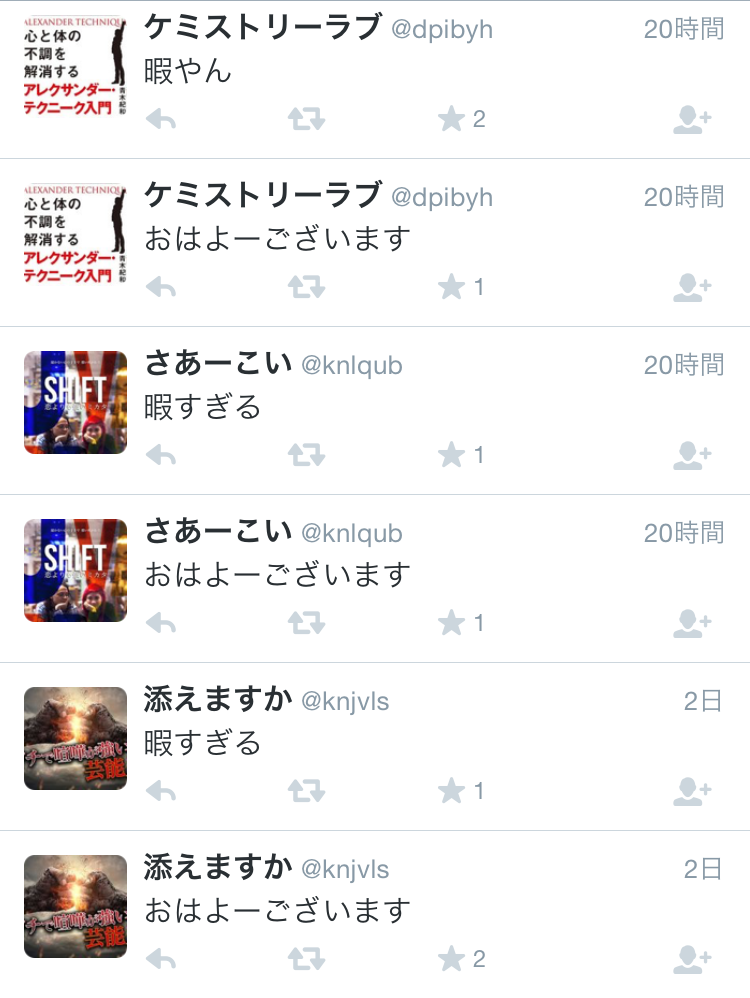Open follow options on さあーこい's "暇すぎる" tweet

pos(688,454)
